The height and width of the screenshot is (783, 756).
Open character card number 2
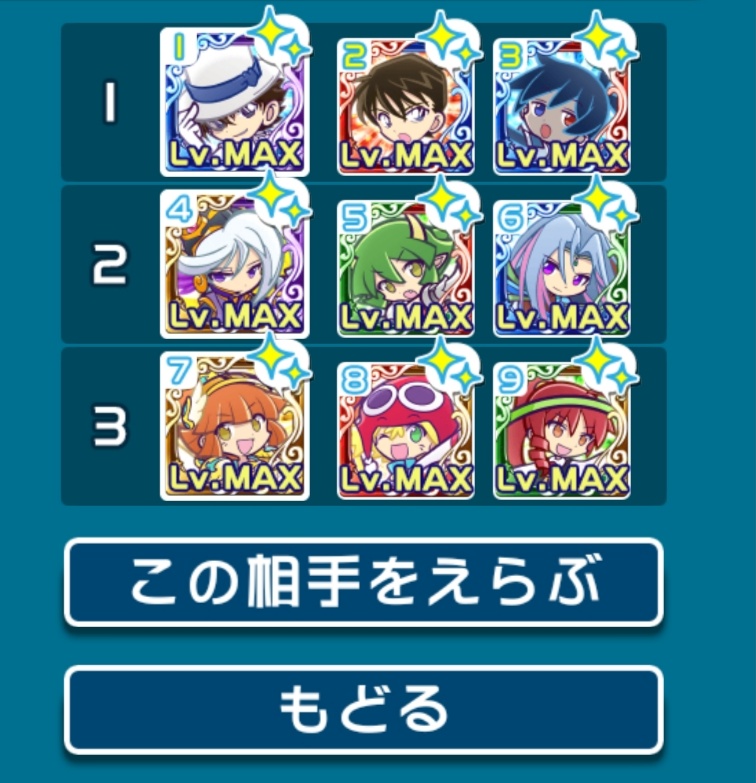tap(406, 103)
